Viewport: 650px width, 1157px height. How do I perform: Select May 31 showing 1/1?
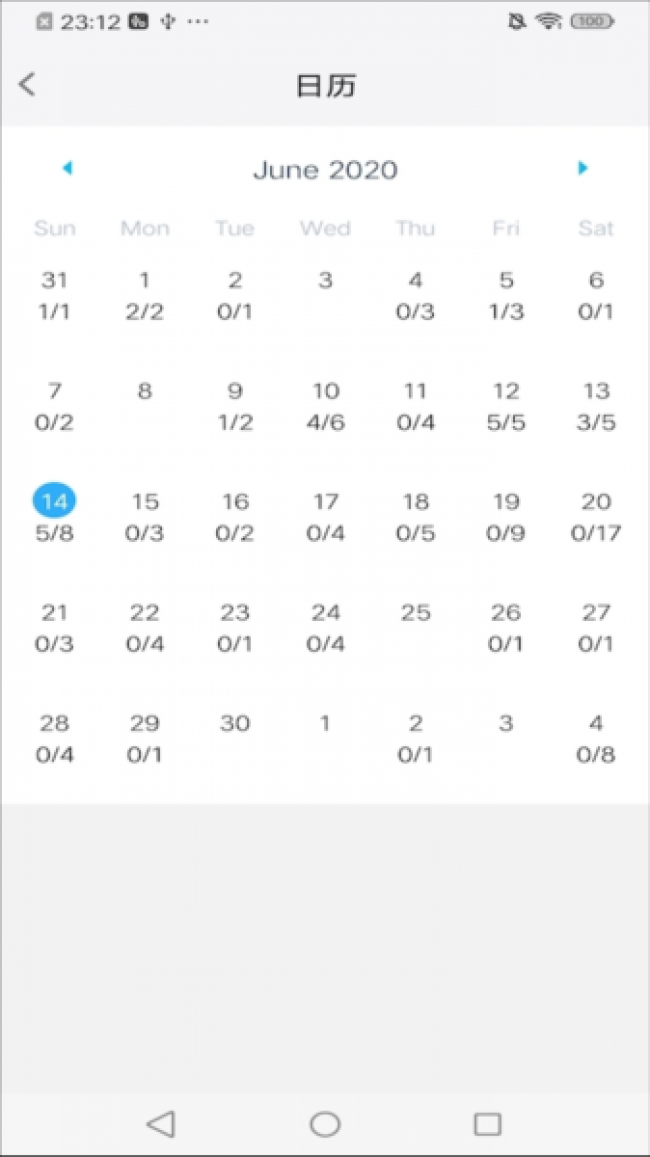click(55, 295)
